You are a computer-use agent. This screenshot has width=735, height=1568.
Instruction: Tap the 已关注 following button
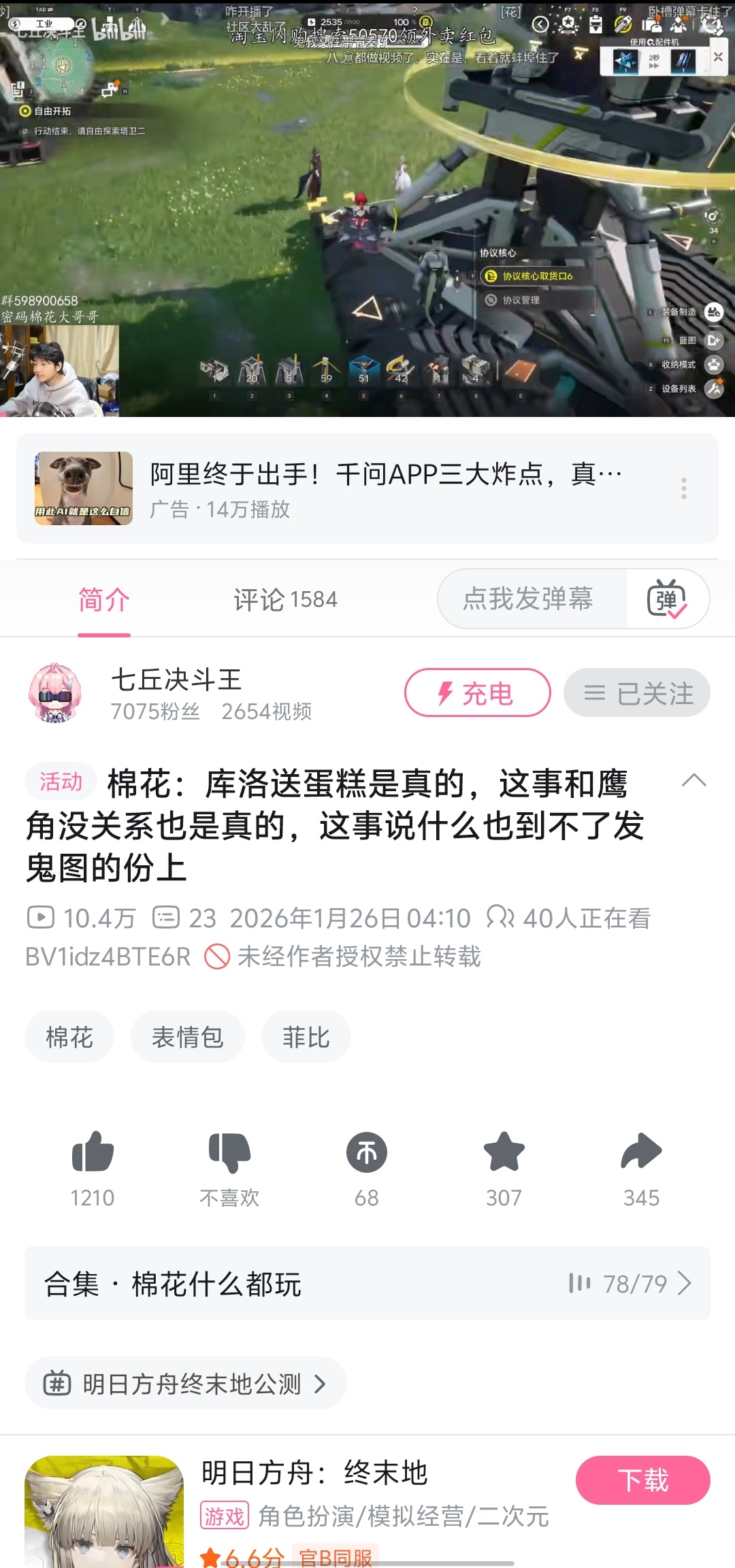click(x=637, y=693)
